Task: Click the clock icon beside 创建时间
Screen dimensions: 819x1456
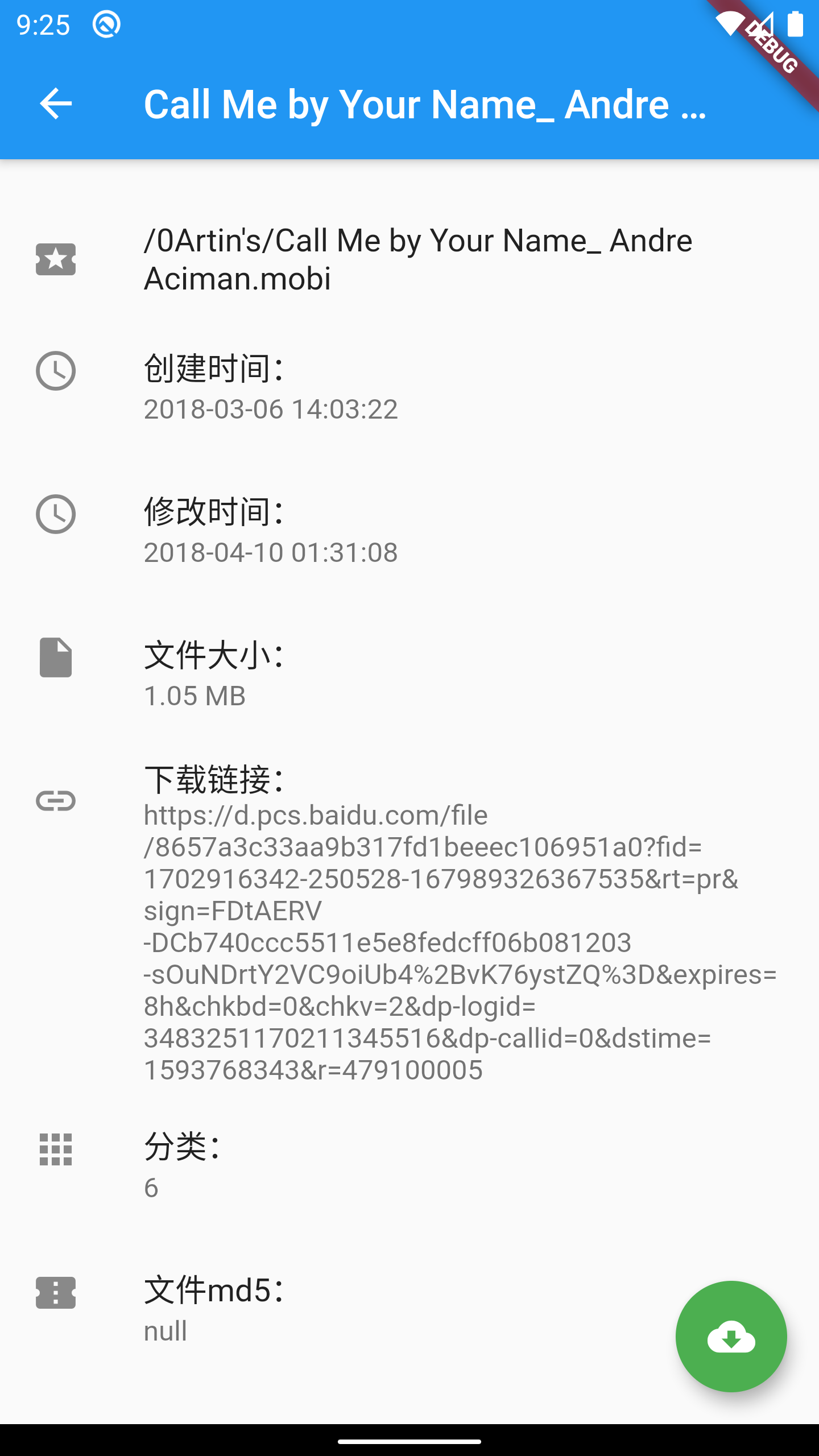Action: click(x=55, y=371)
